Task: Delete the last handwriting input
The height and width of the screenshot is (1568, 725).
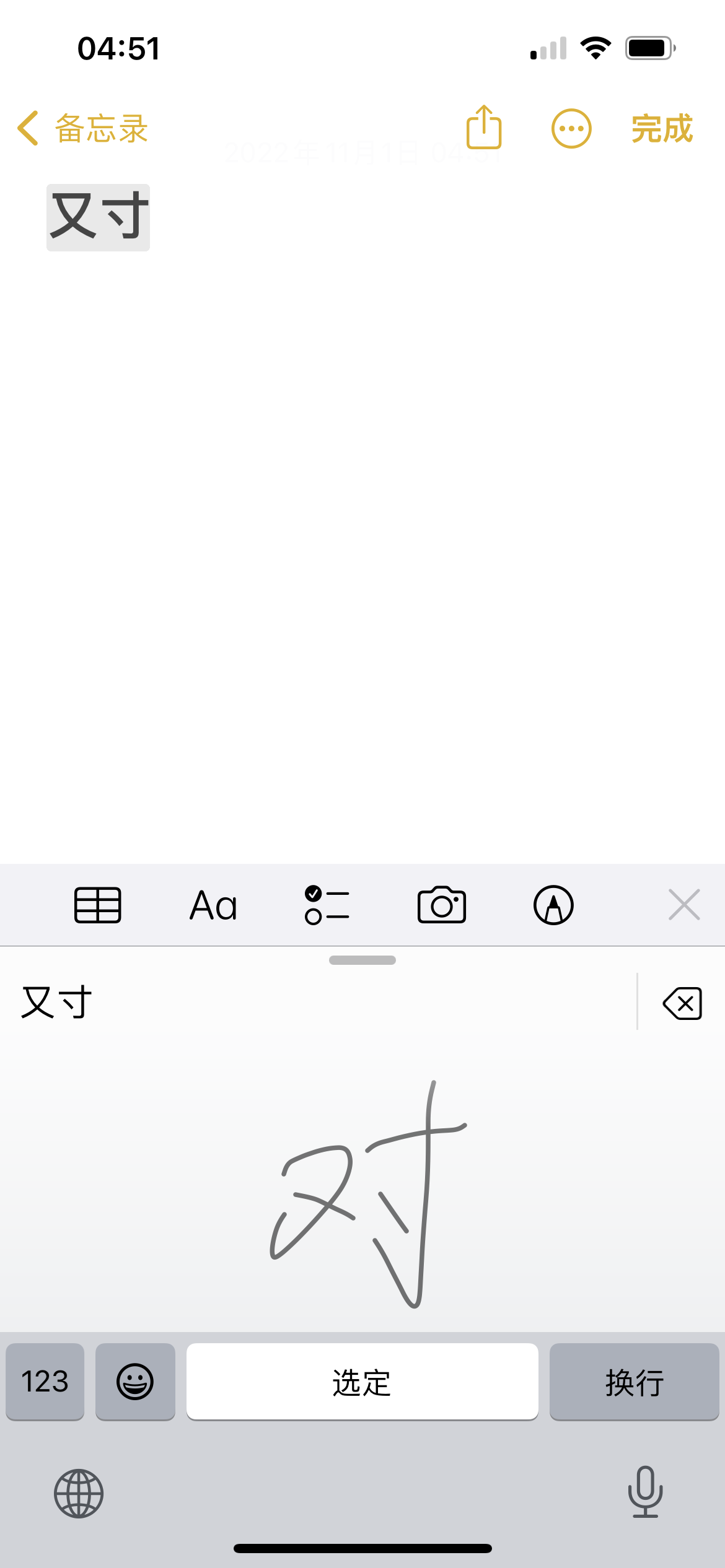Action: point(682,1003)
